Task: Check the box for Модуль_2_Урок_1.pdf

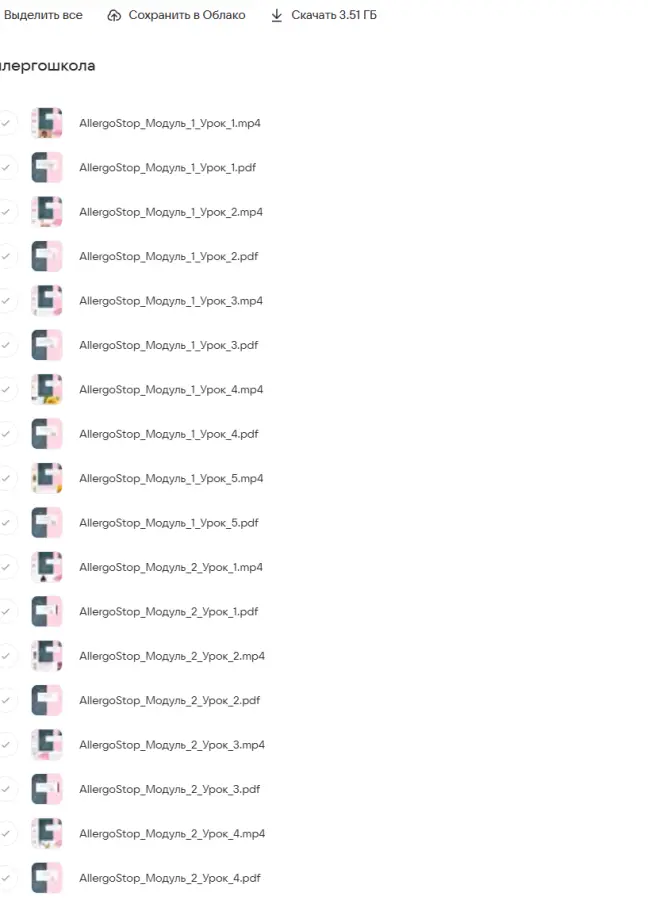Action: [6, 611]
